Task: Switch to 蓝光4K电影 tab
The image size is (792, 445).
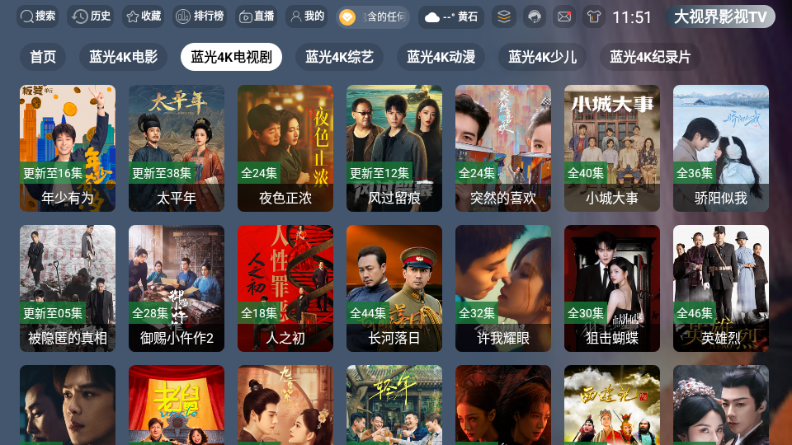Action: click(123, 57)
